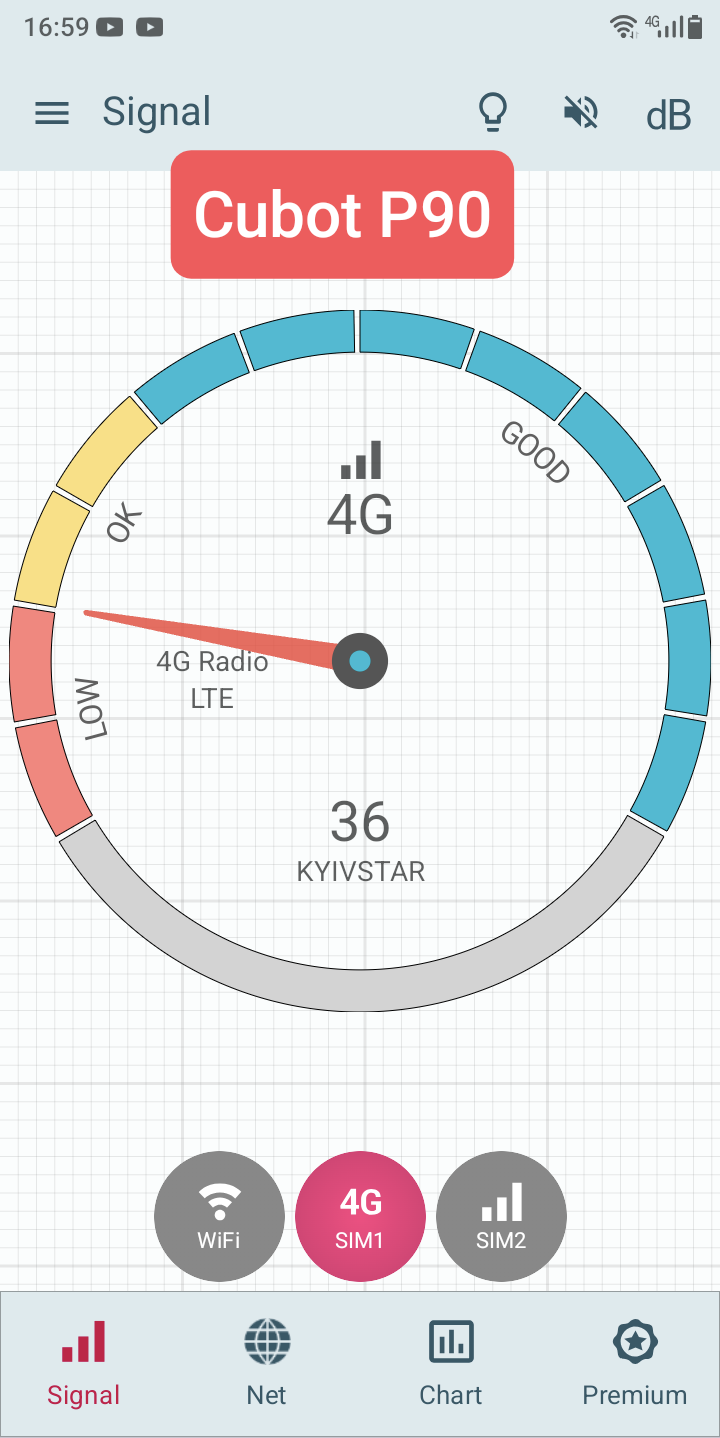Toggle the muted sound icon
The height and width of the screenshot is (1438, 720).
[581, 113]
